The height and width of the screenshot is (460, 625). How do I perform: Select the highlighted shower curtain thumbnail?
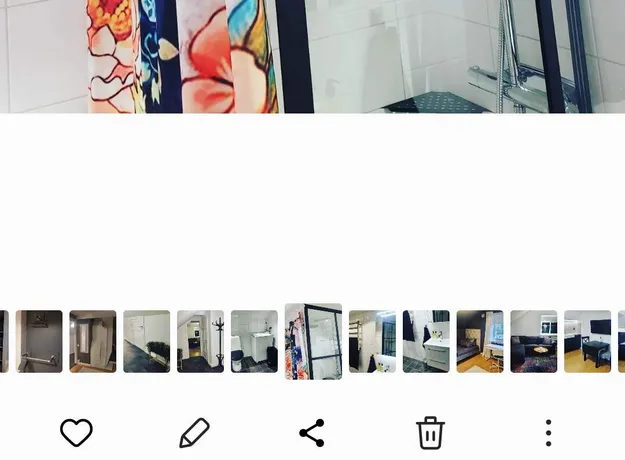point(313,341)
